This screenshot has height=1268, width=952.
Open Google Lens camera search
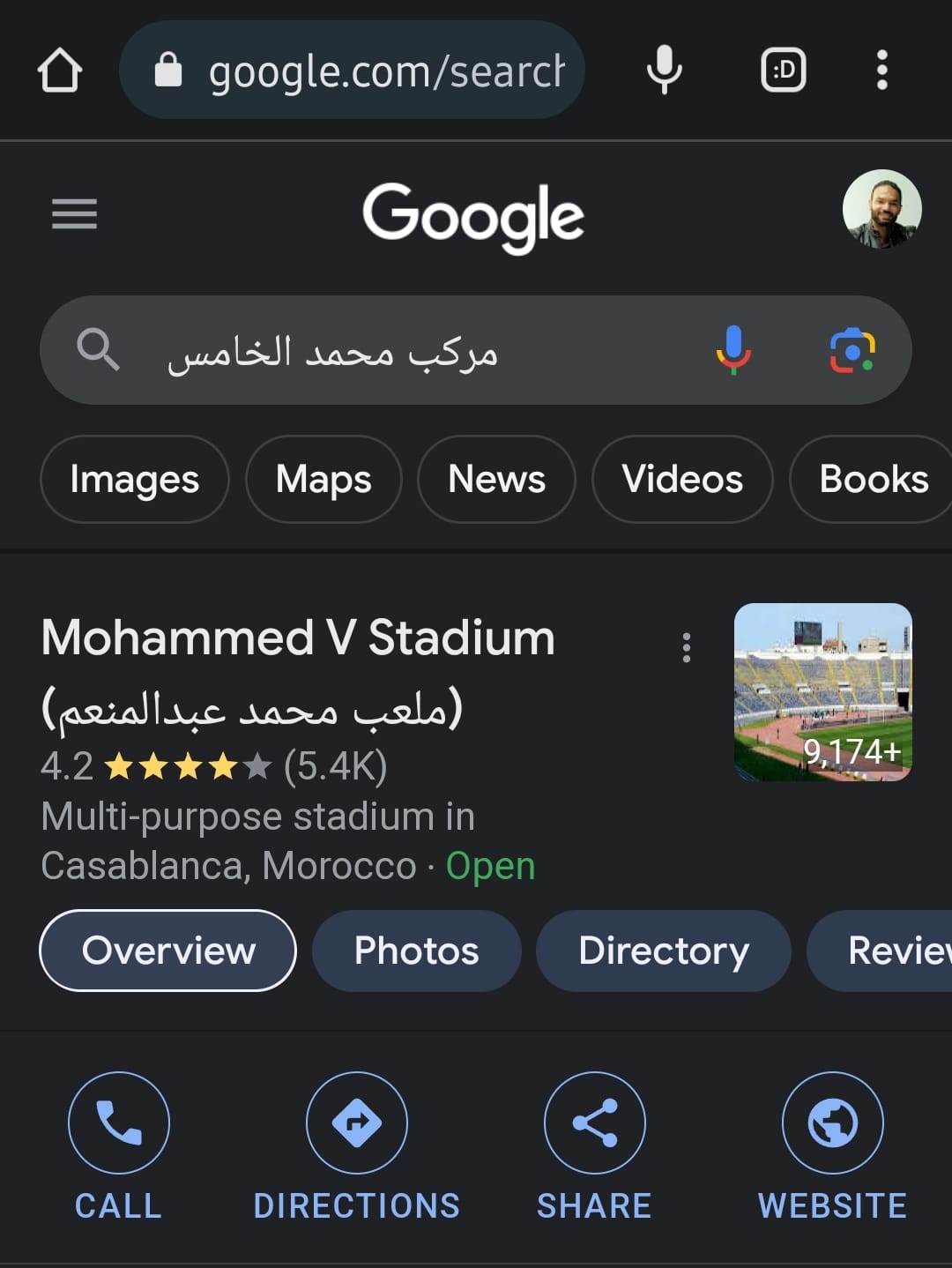click(852, 350)
